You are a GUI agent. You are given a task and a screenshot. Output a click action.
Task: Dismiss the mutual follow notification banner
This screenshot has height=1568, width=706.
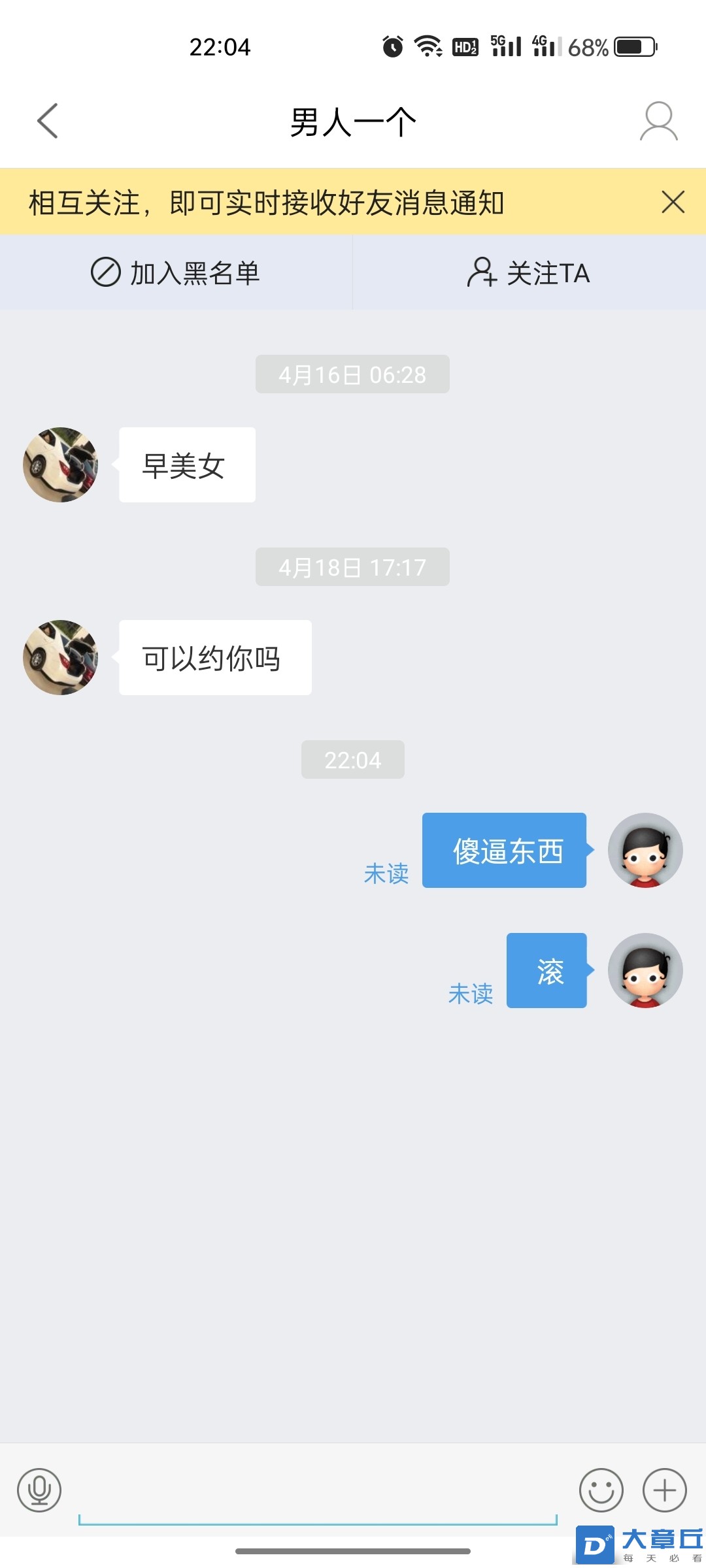coord(673,202)
